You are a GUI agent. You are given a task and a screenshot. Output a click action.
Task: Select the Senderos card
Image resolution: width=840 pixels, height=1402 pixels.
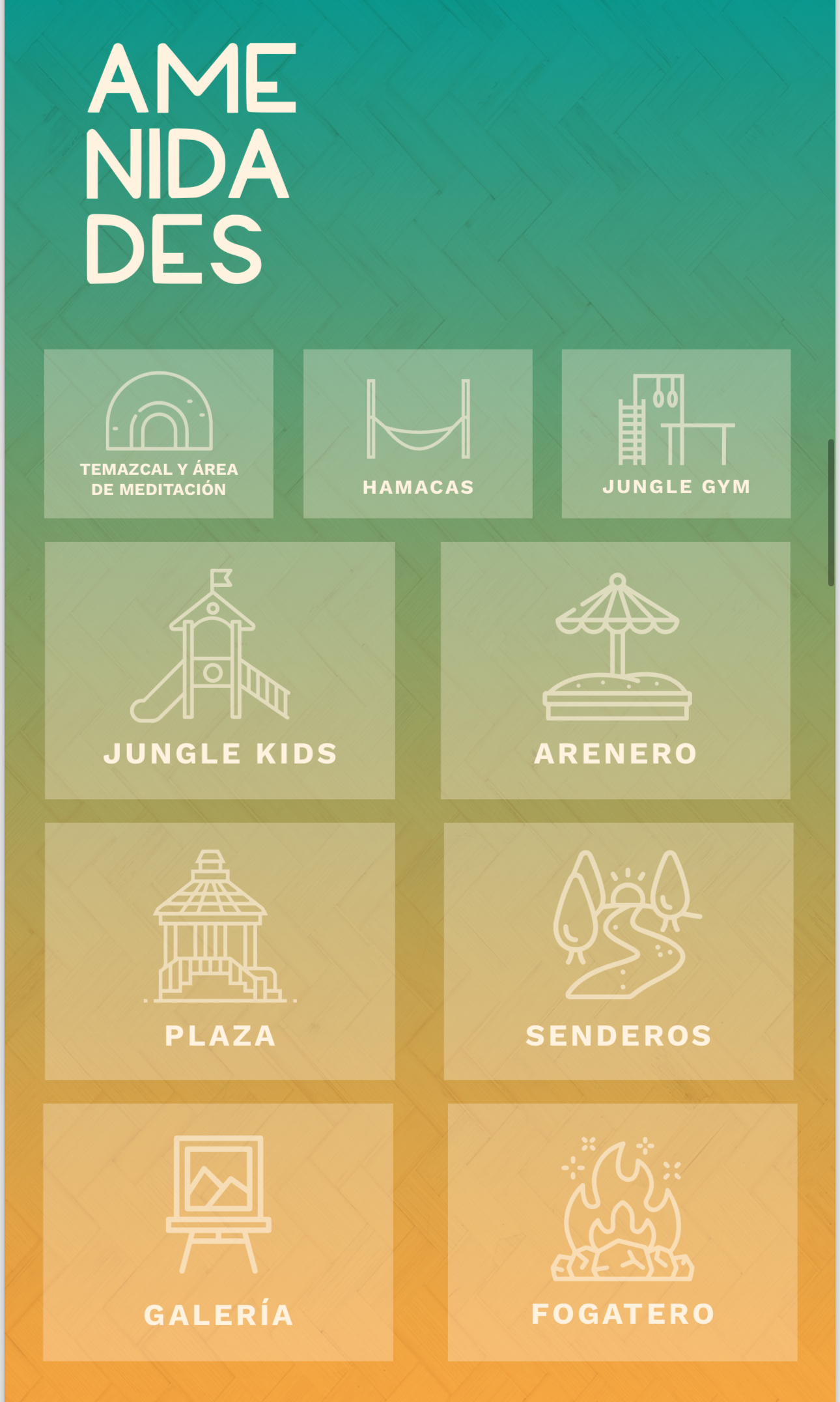(619, 951)
